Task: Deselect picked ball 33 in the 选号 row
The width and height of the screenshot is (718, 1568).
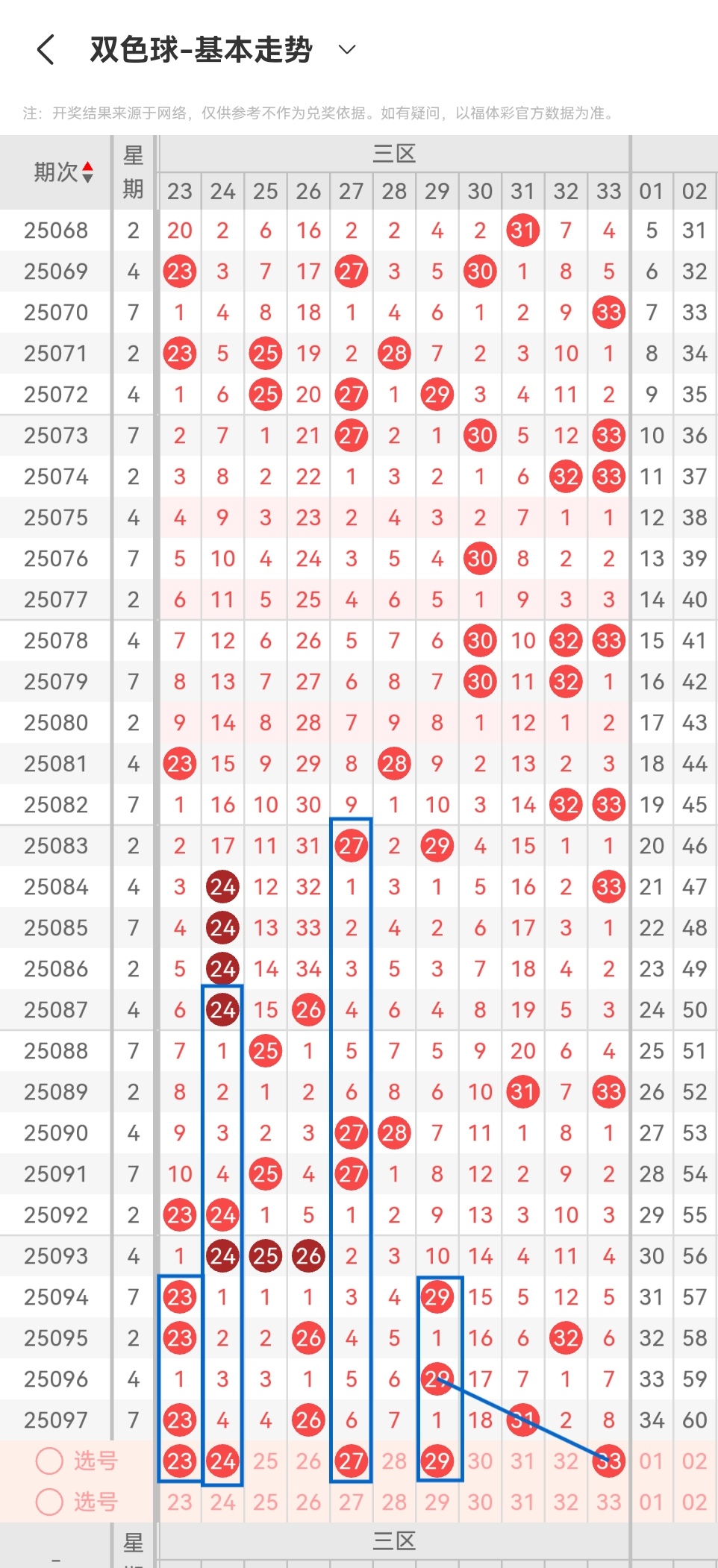Action: click(609, 1461)
